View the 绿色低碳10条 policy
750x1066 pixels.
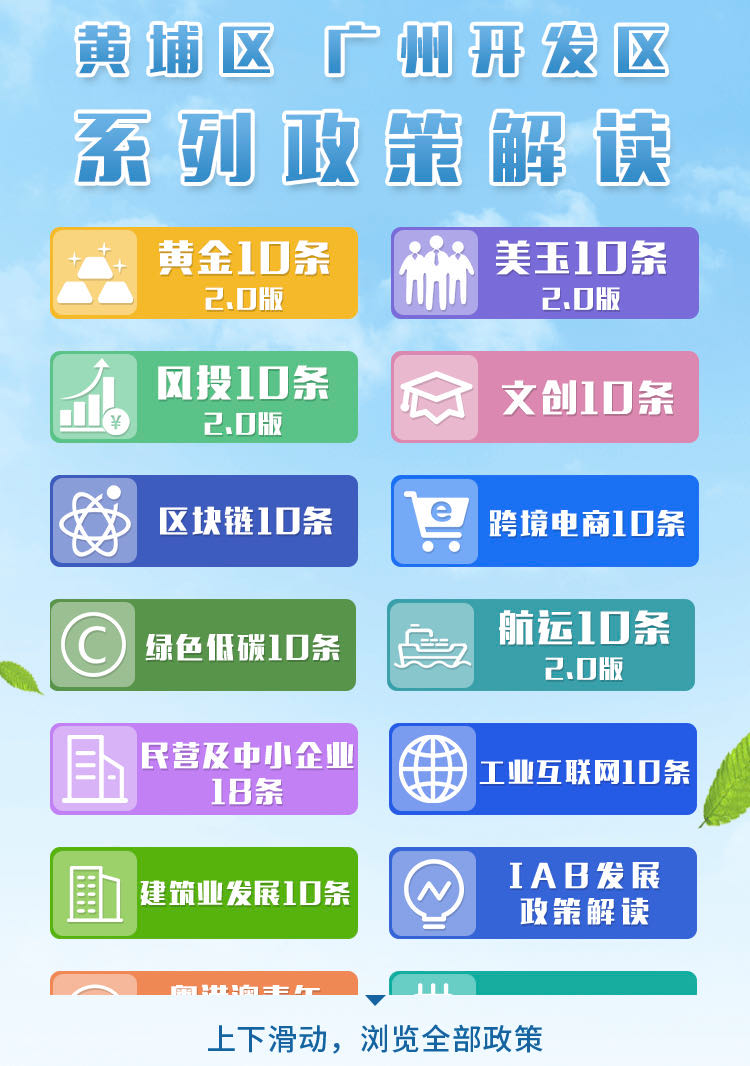pos(204,645)
